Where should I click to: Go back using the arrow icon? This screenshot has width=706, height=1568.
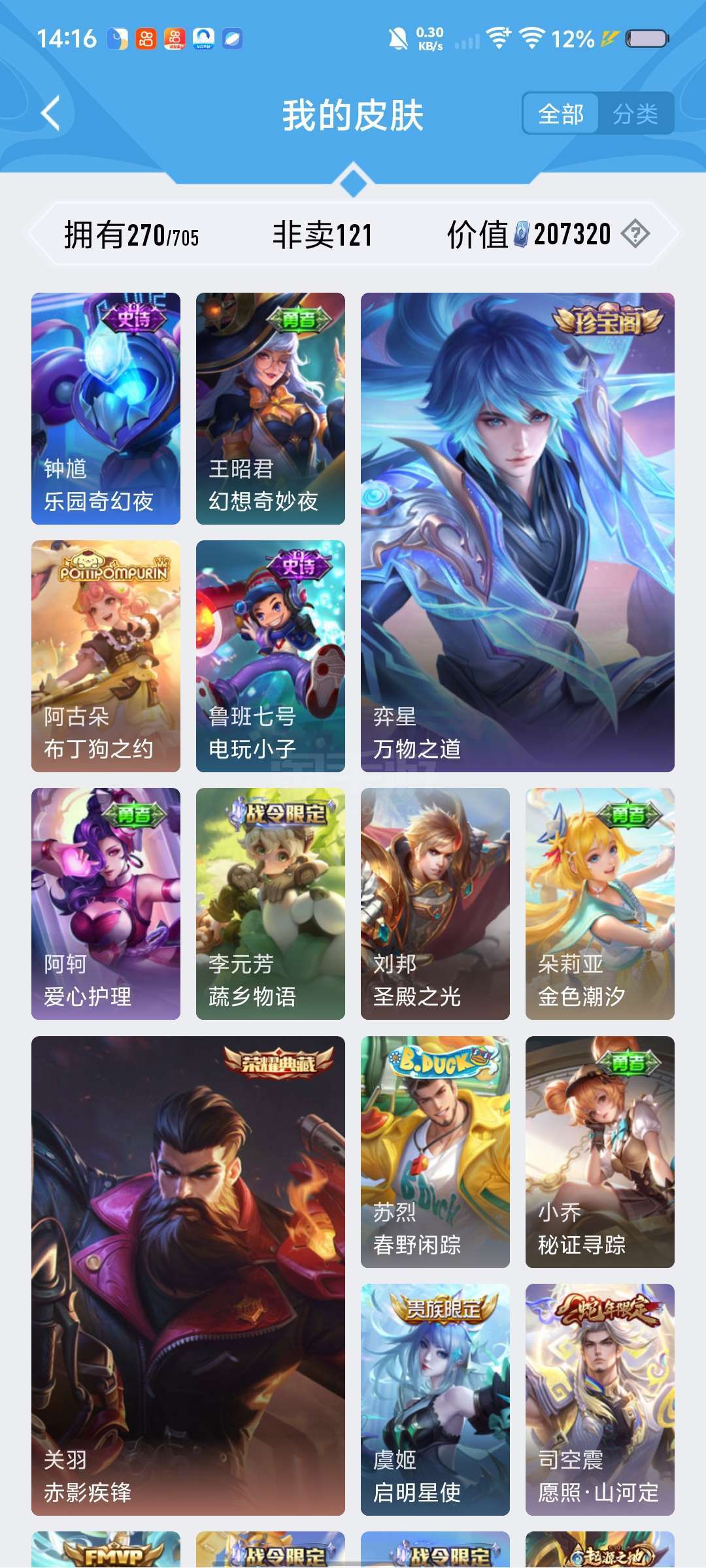point(51,114)
